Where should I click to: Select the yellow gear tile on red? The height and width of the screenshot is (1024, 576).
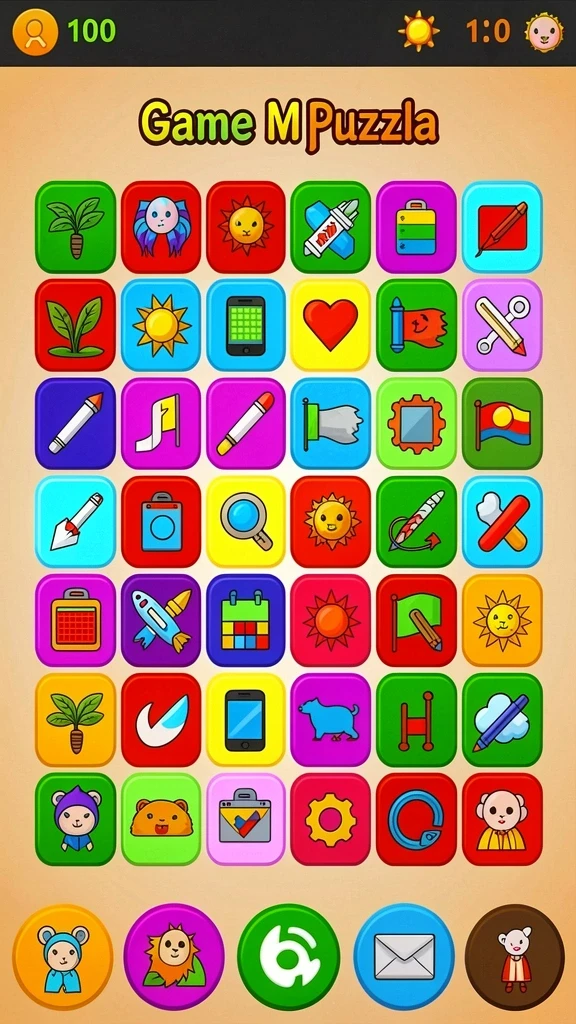click(330, 819)
